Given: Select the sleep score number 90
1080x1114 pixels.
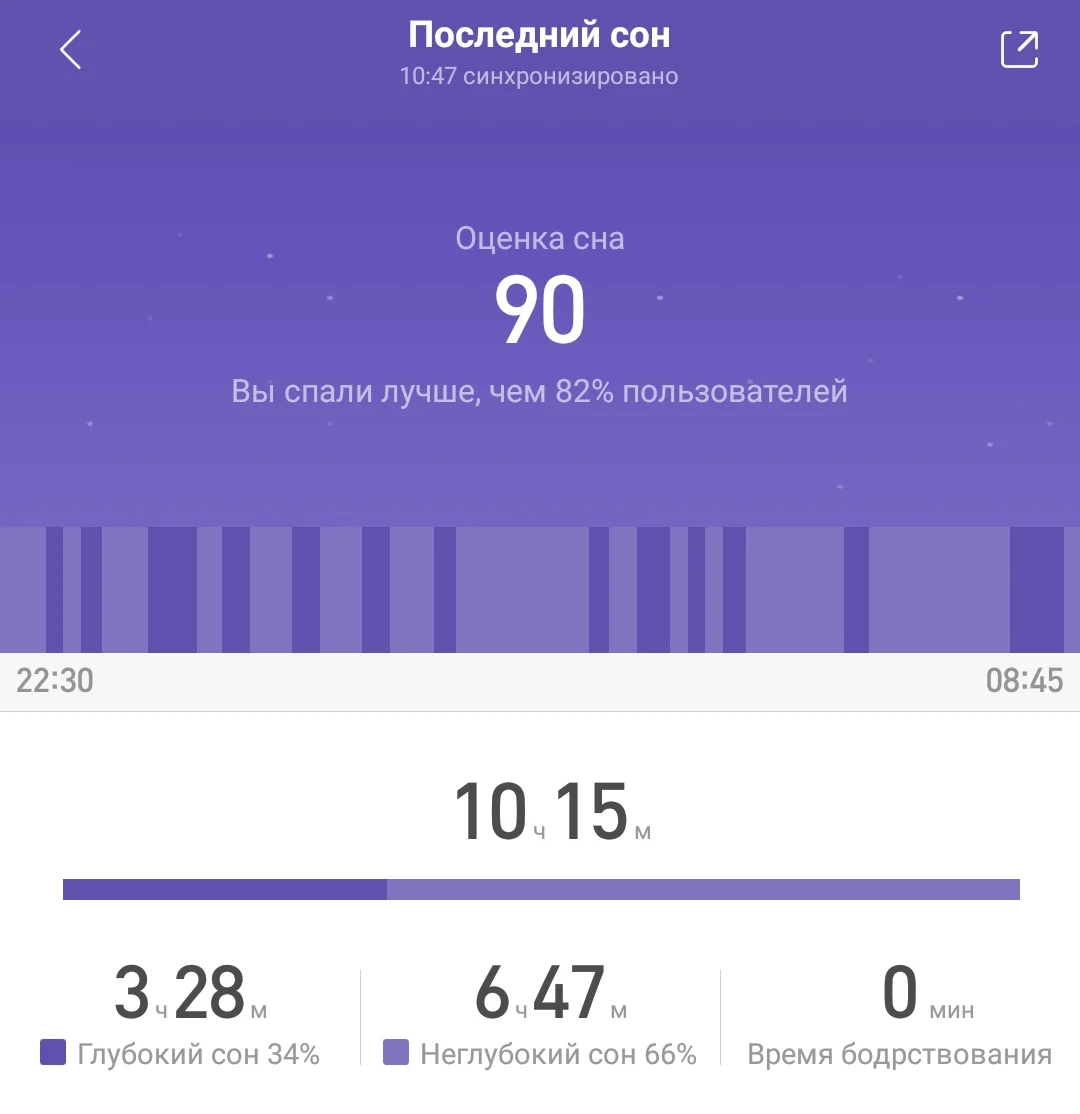Looking at the screenshot, I should pyautogui.click(x=540, y=308).
